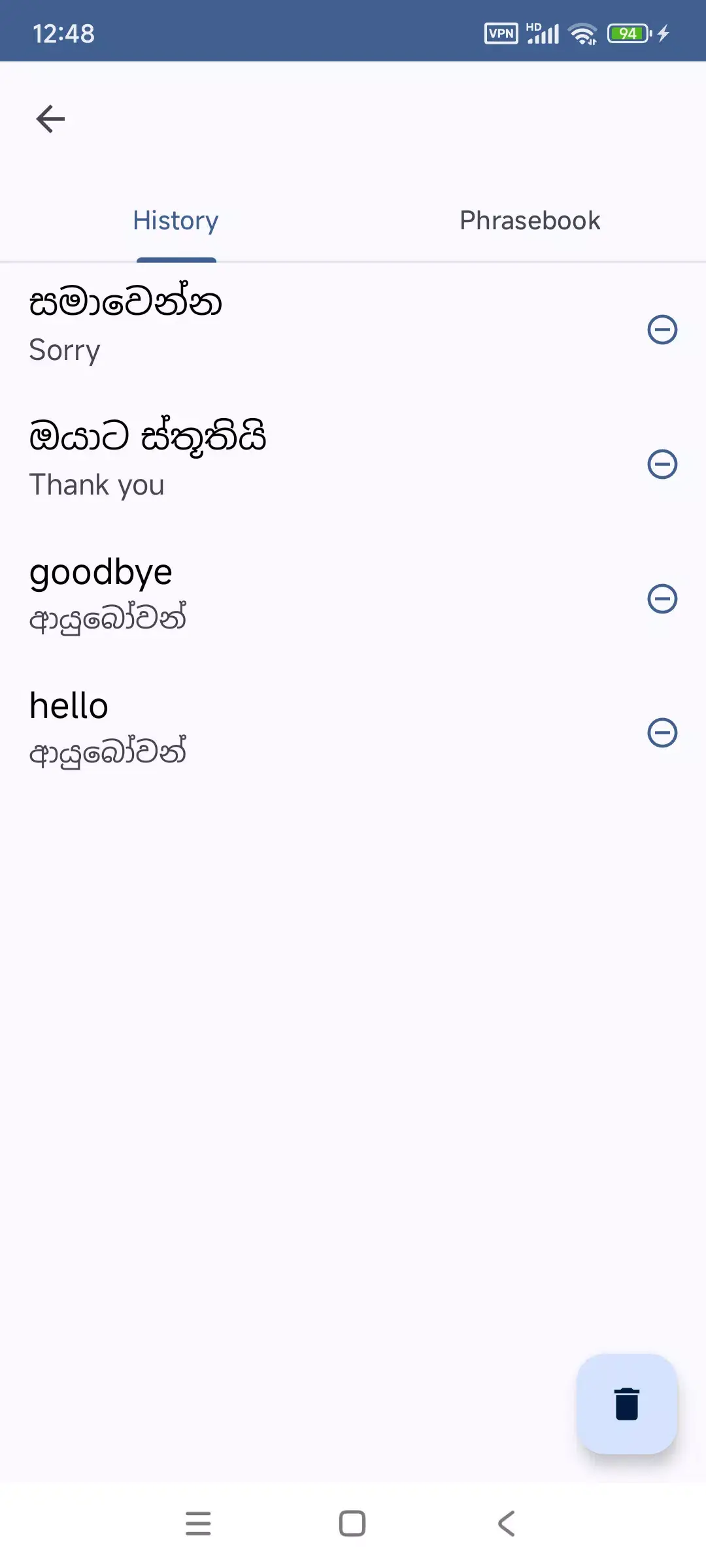The height and width of the screenshot is (1568, 706).
Task: Tap the Wi-Fi status indicator
Action: pyautogui.click(x=582, y=32)
